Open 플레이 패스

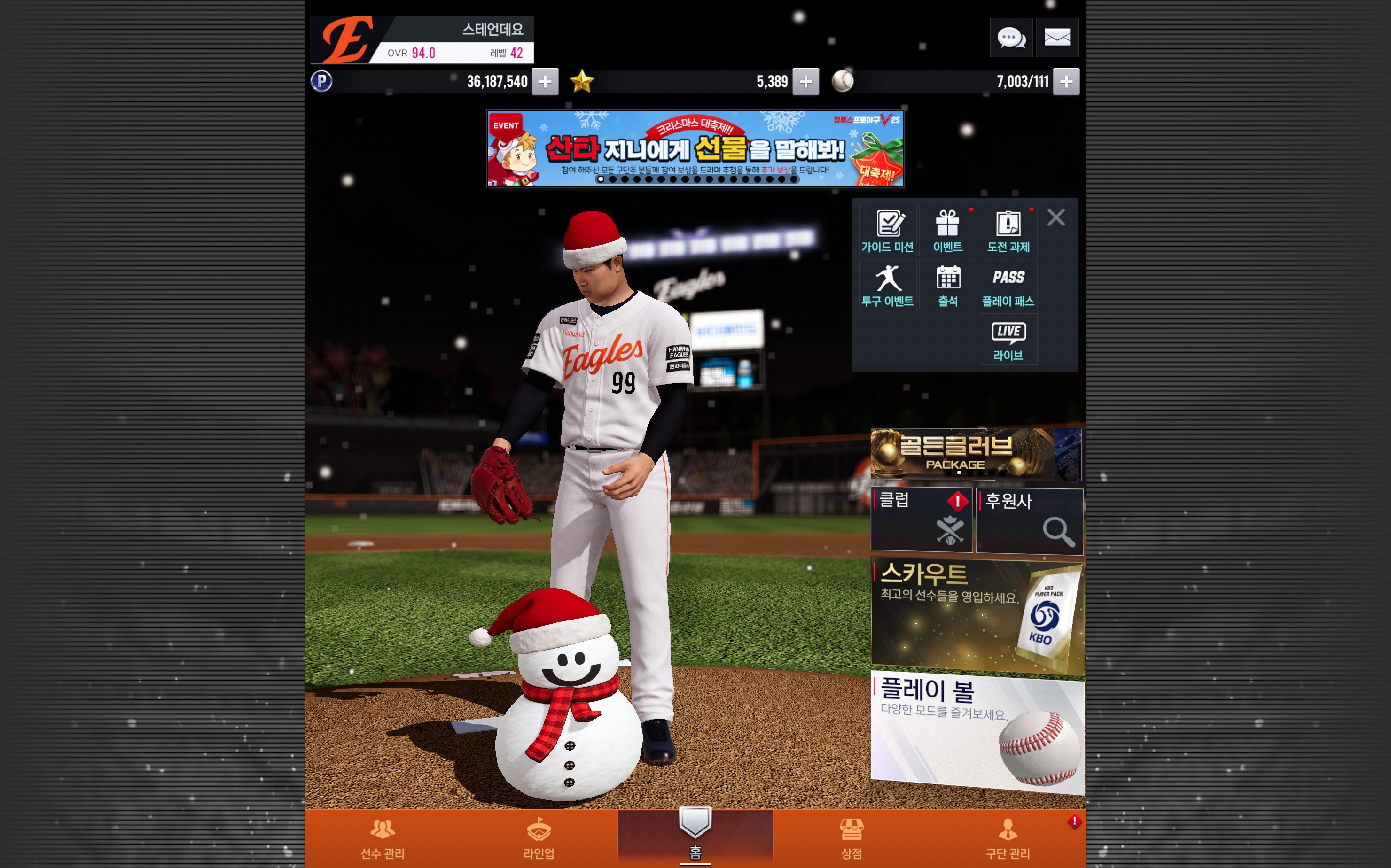click(x=1008, y=285)
